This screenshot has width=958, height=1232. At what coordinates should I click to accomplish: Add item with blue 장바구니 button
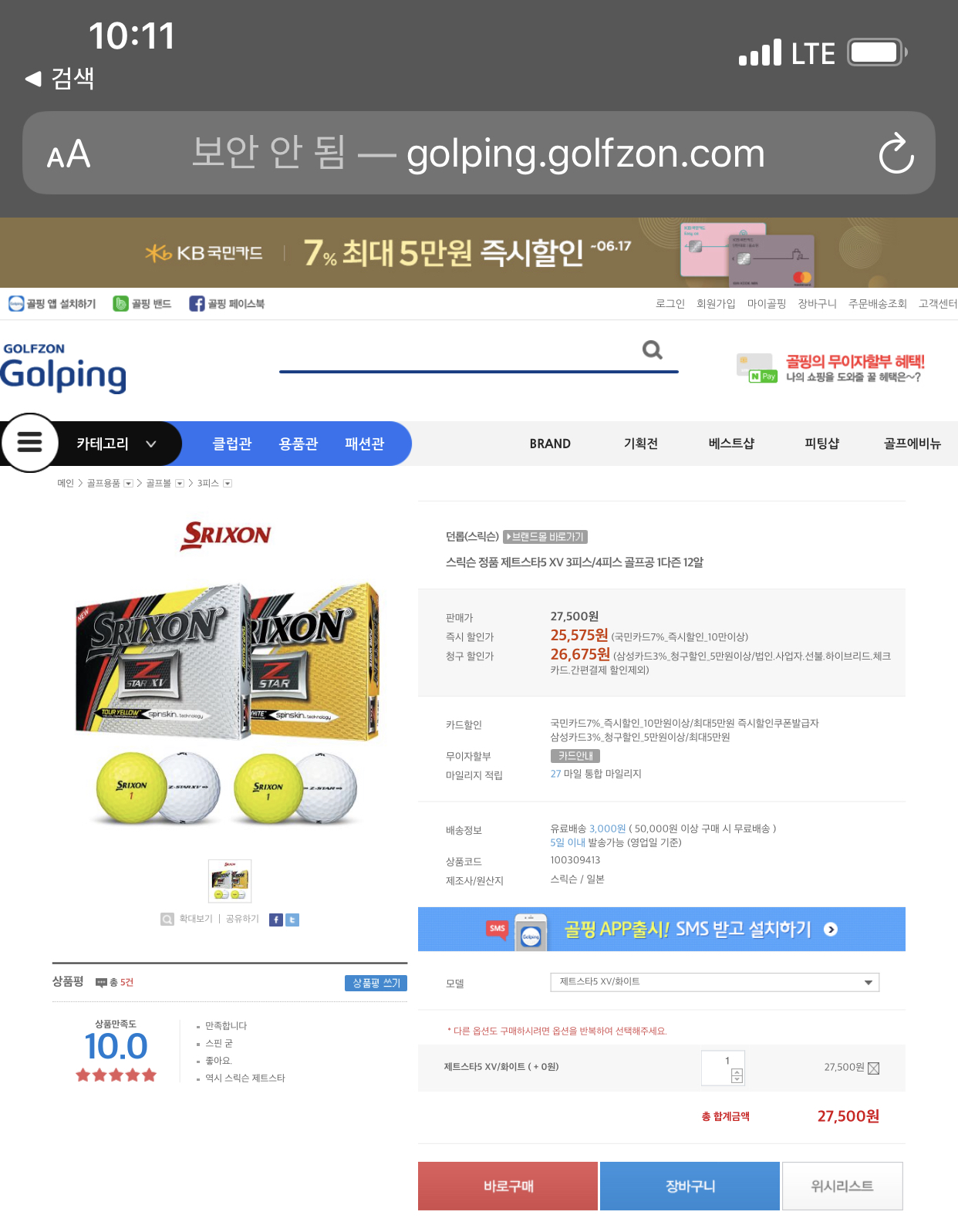690,1186
